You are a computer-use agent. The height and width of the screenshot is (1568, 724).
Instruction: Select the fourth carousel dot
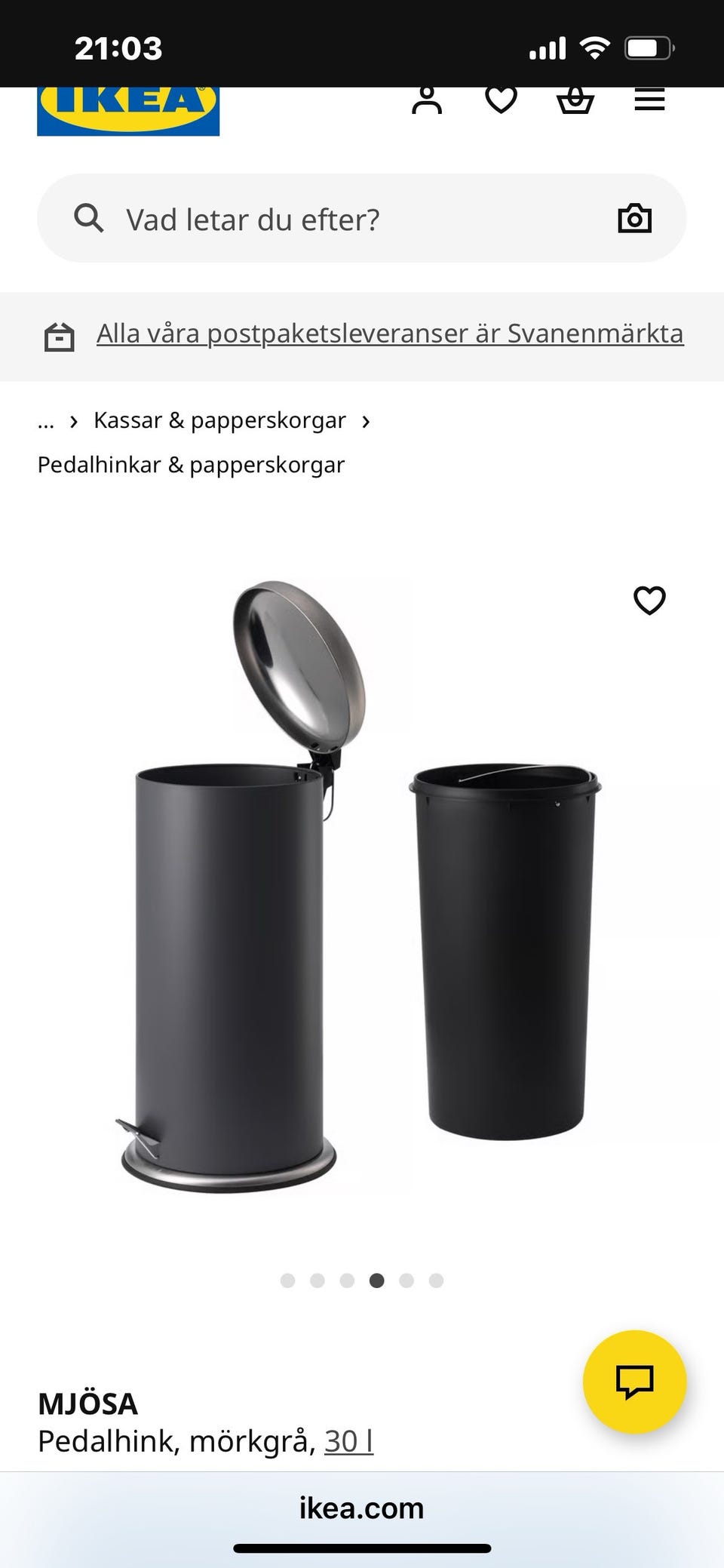click(377, 1281)
